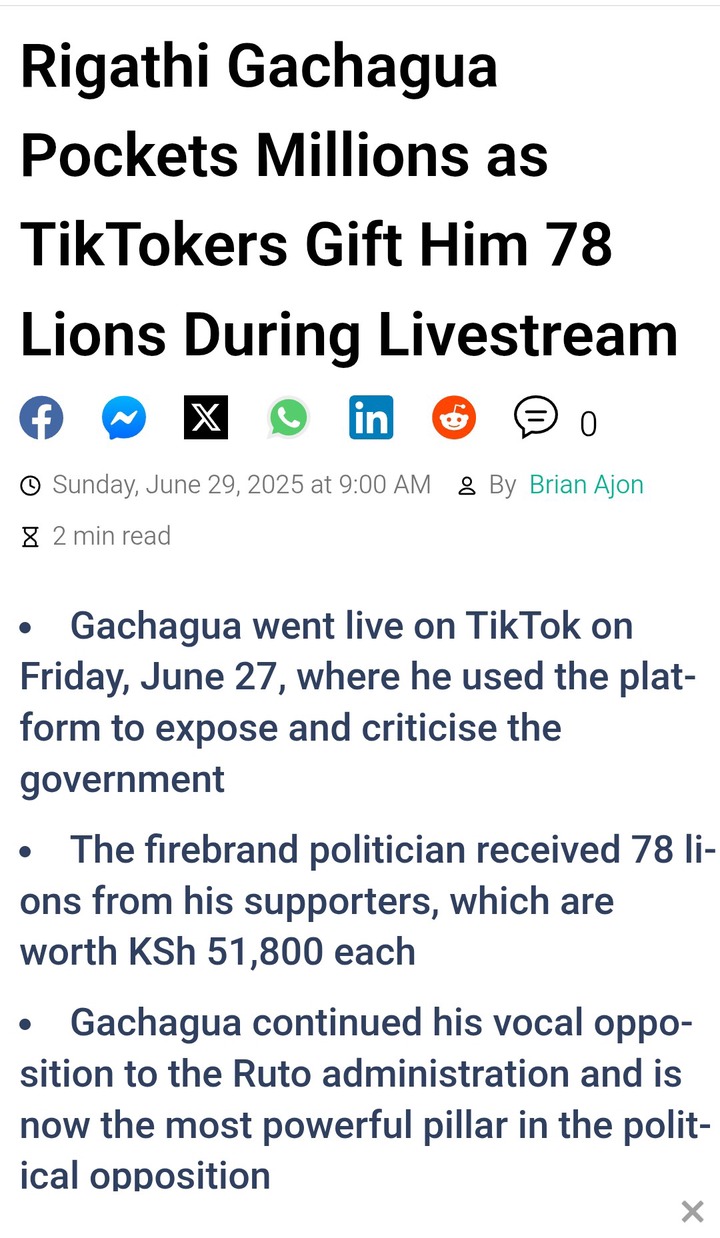Viewport: 720px width, 1238px height.
Task: Post the article to Reddit
Action: pyautogui.click(x=454, y=418)
